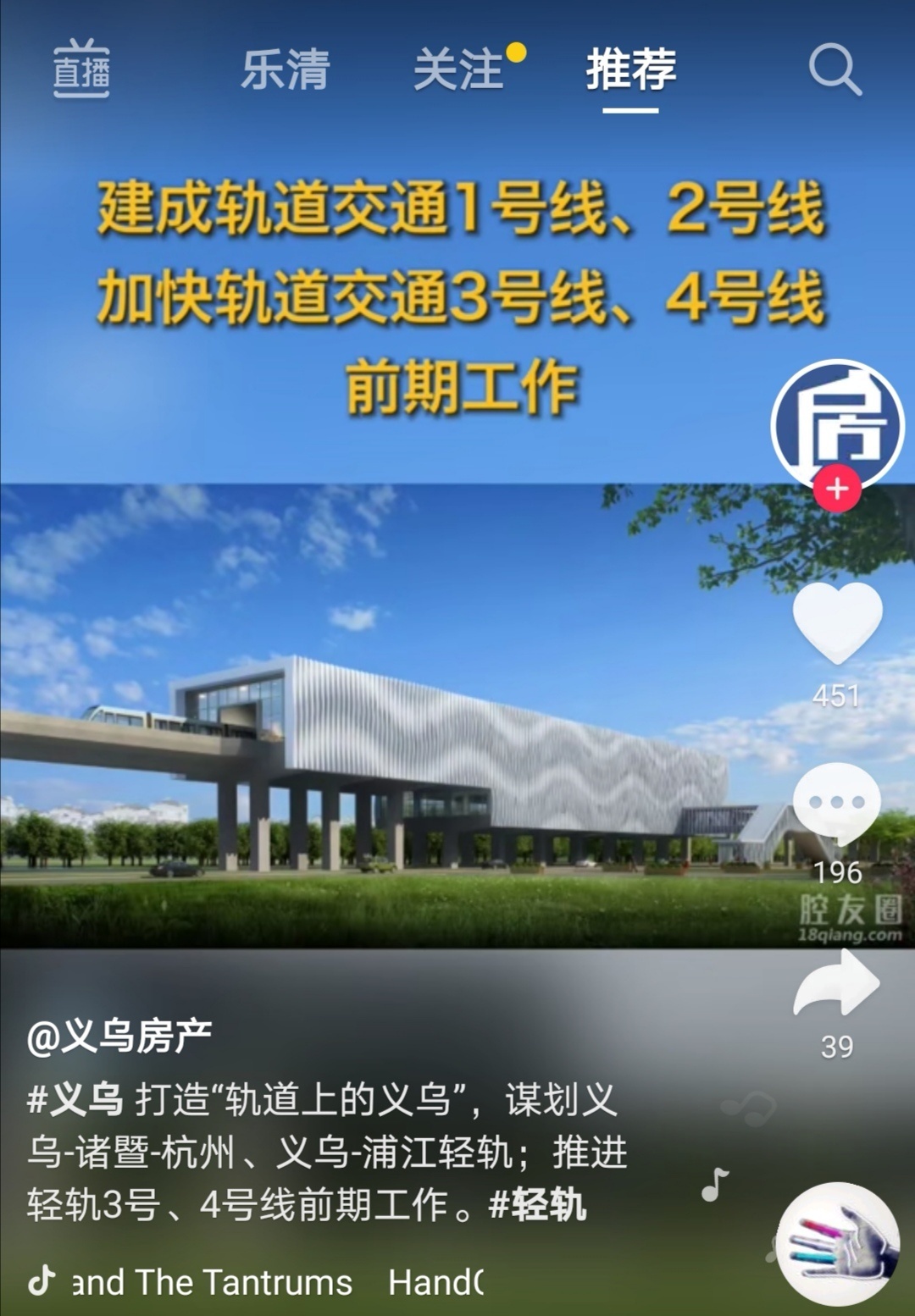Switch to the 关注 following tab
This screenshot has height=1316, width=915.
point(458,69)
